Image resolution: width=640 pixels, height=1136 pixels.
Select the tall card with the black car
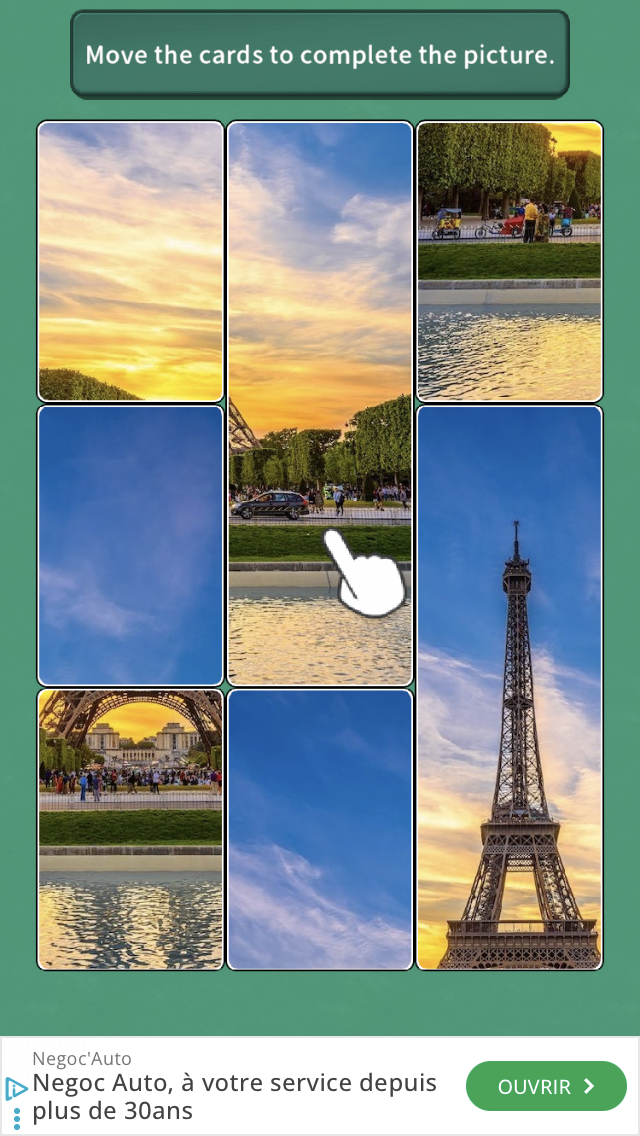[320, 403]
